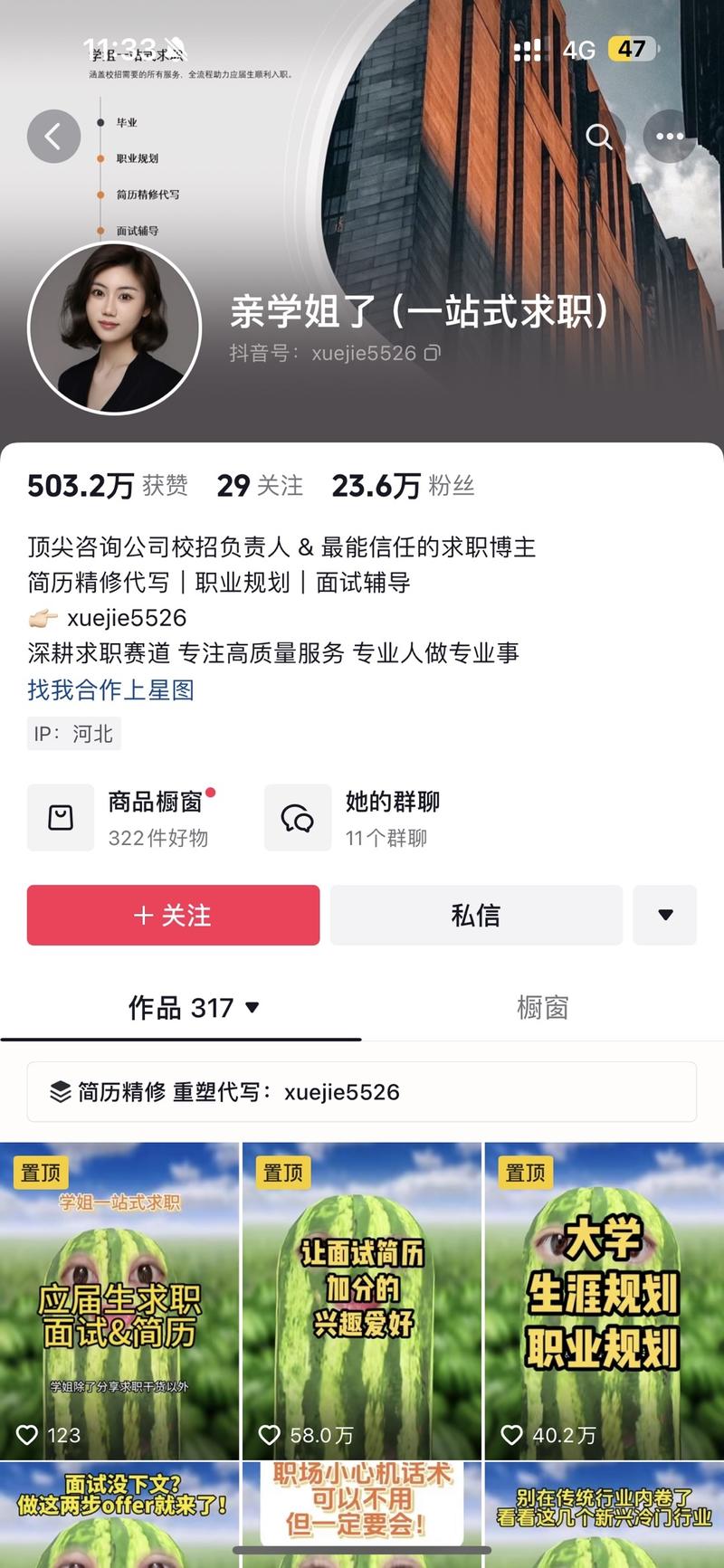Copy the 抖音号 xuejie5526 with the copy icon

coord(430,353)
